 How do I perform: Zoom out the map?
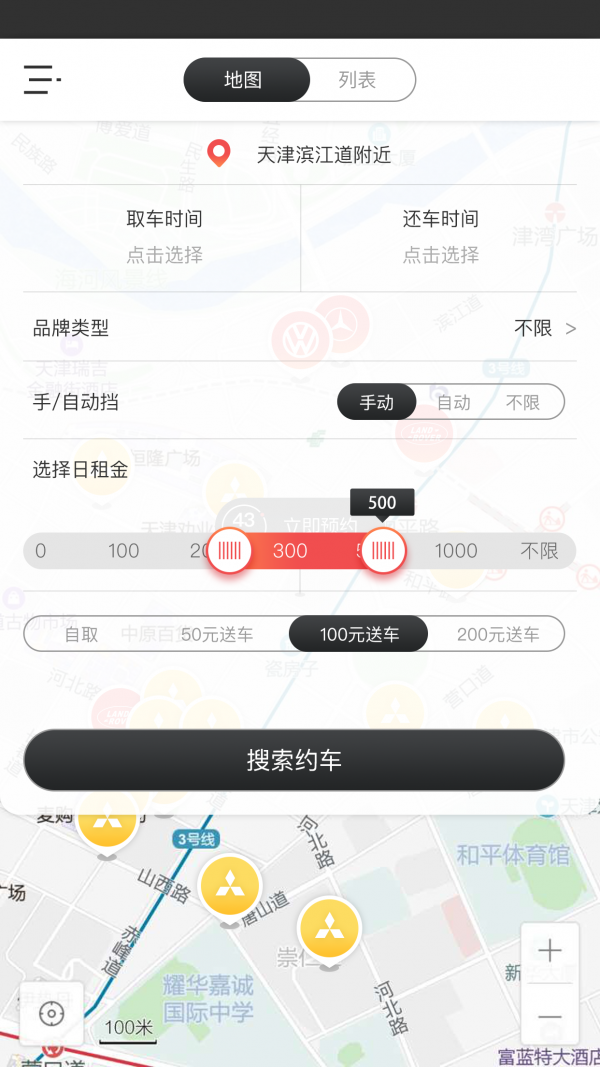coord(549,1016)
